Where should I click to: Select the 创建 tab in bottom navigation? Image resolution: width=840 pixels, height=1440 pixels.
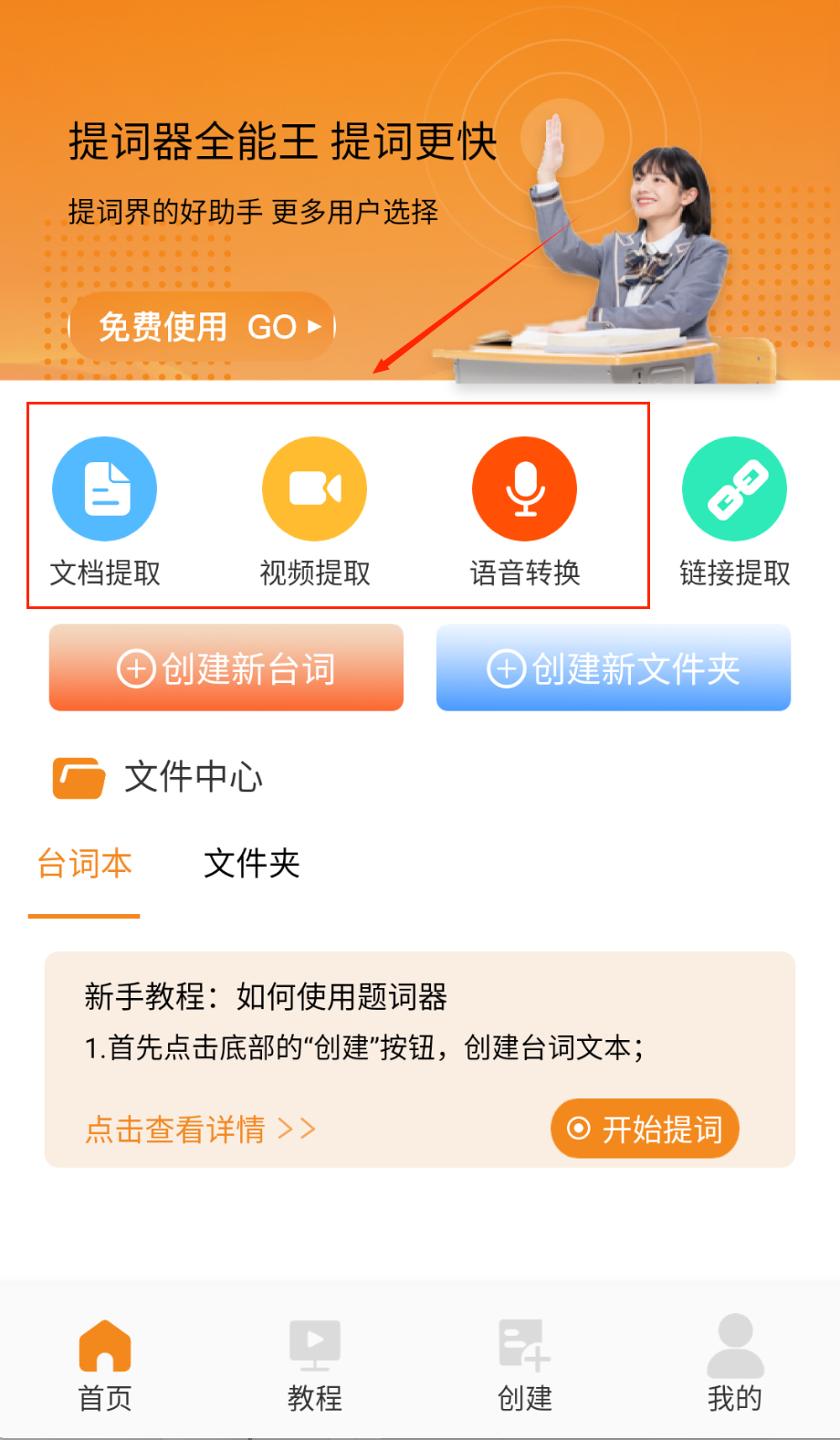(x=525, y=1362)
